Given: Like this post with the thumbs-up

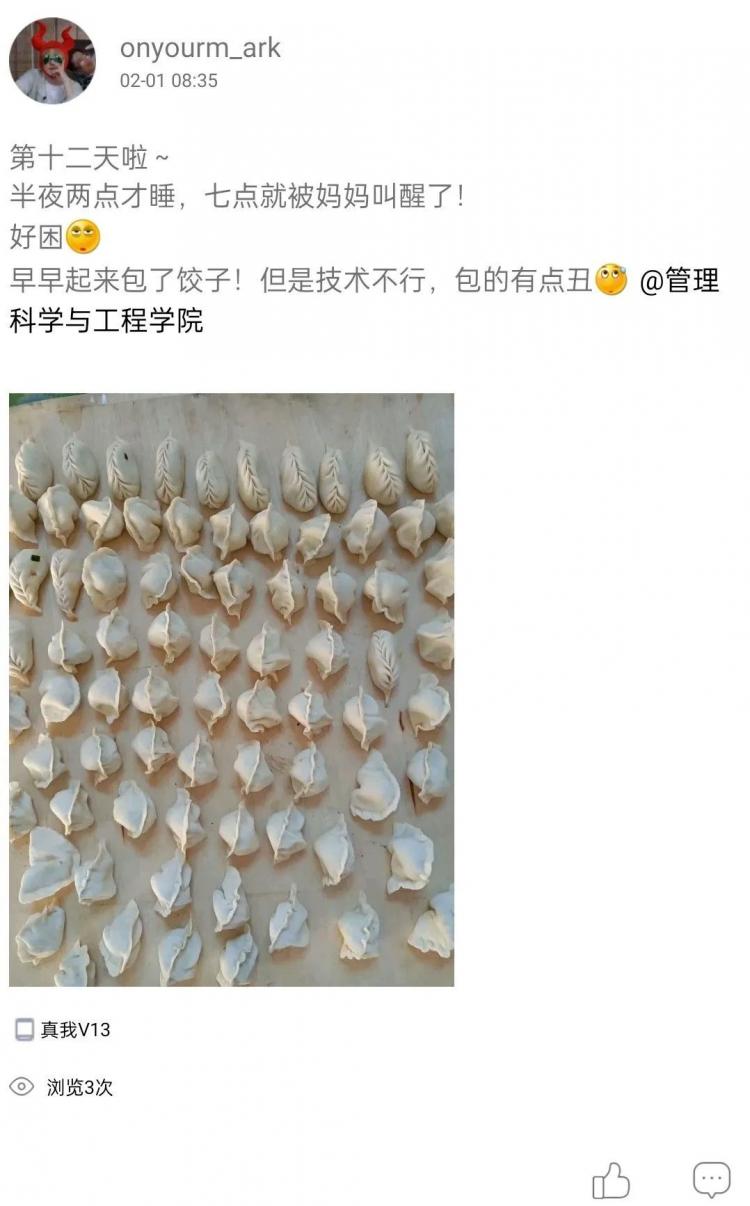Looking at the screenshot, I should coord(611,1180).
